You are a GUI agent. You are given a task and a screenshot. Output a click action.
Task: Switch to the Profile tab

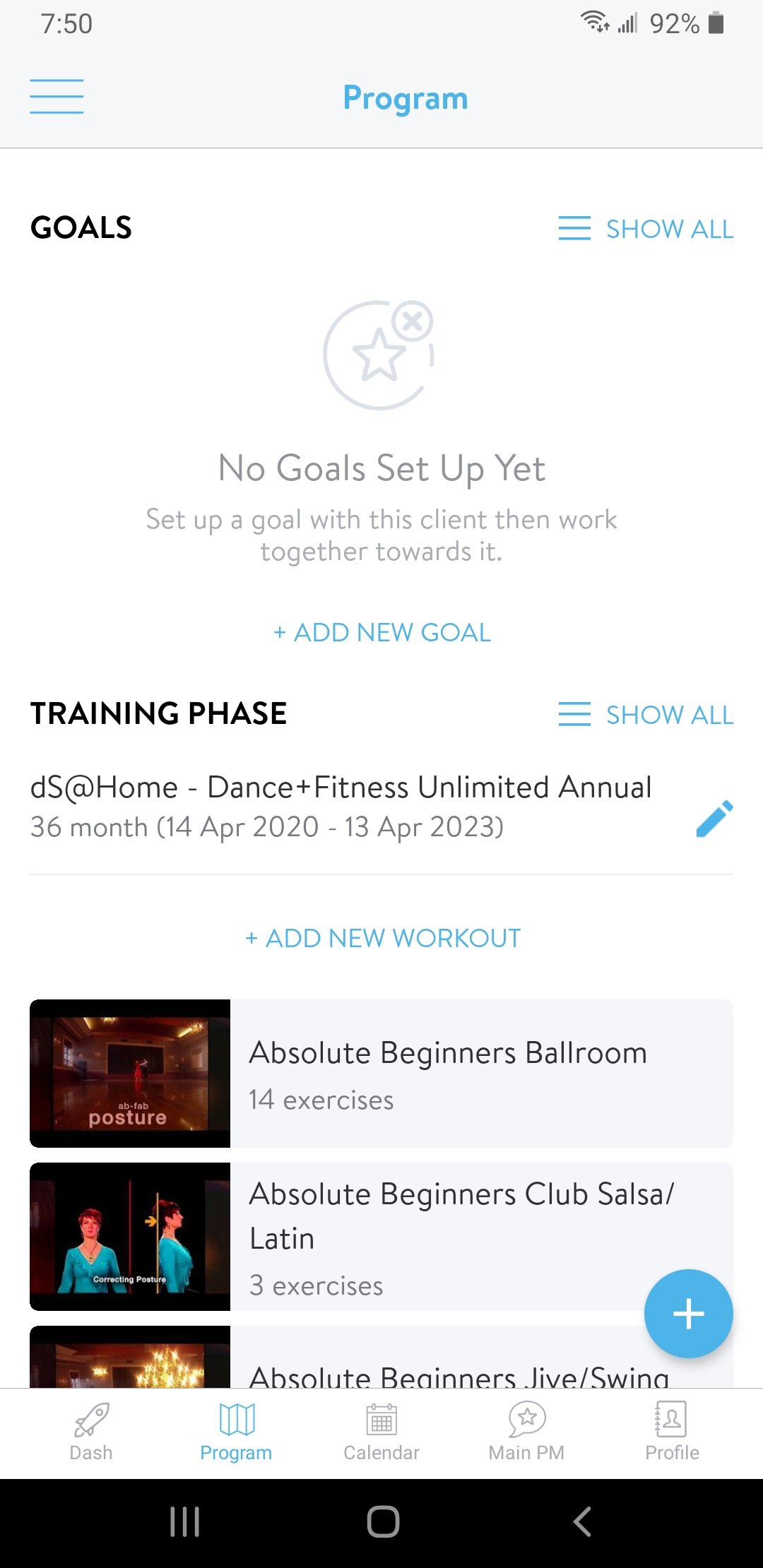tap(672, 1432)
